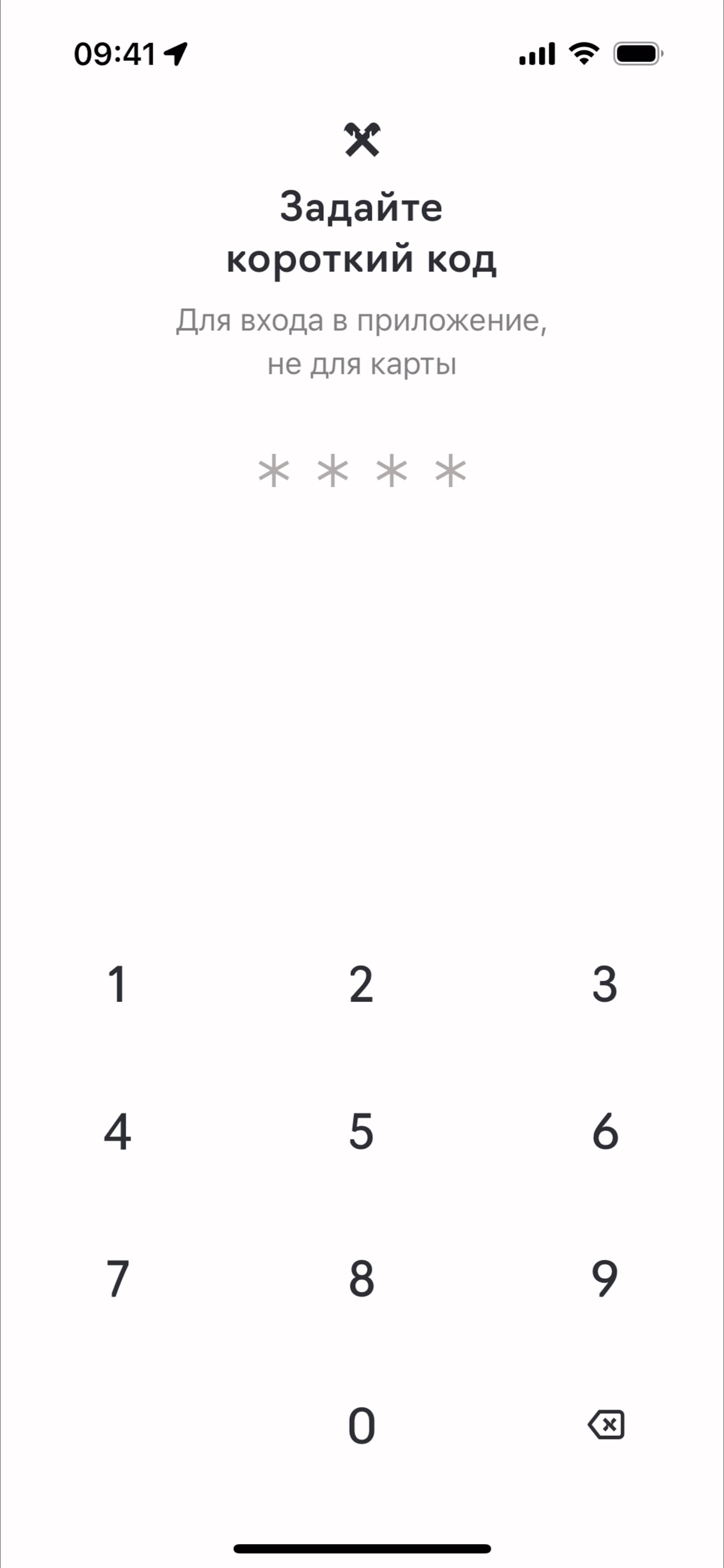Tap the number 2 key
This screenshot has width=724, height=1568.
[x=361, y=985]
